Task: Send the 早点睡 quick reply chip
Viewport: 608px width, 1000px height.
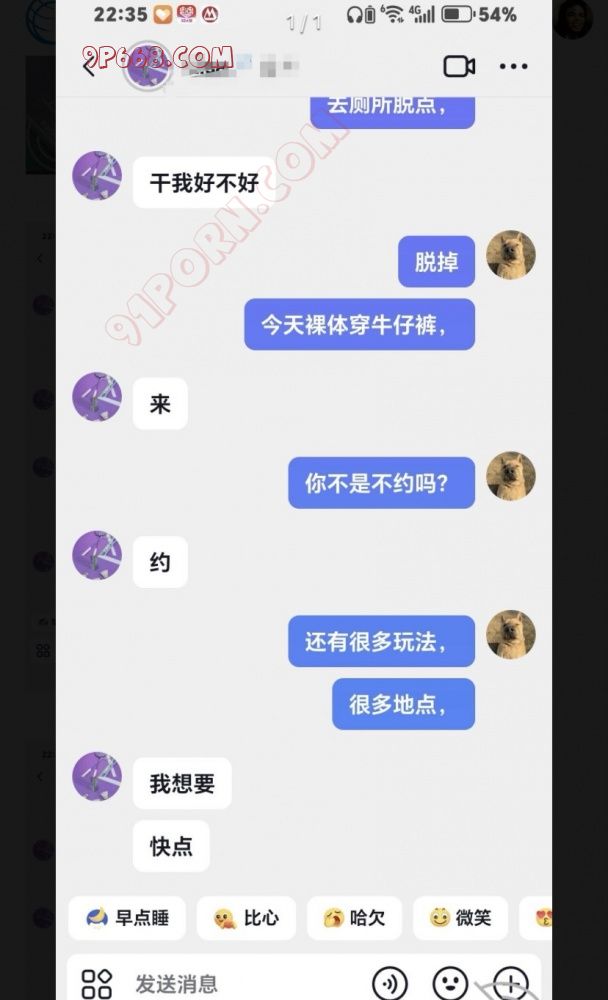Action: point(127,917)
